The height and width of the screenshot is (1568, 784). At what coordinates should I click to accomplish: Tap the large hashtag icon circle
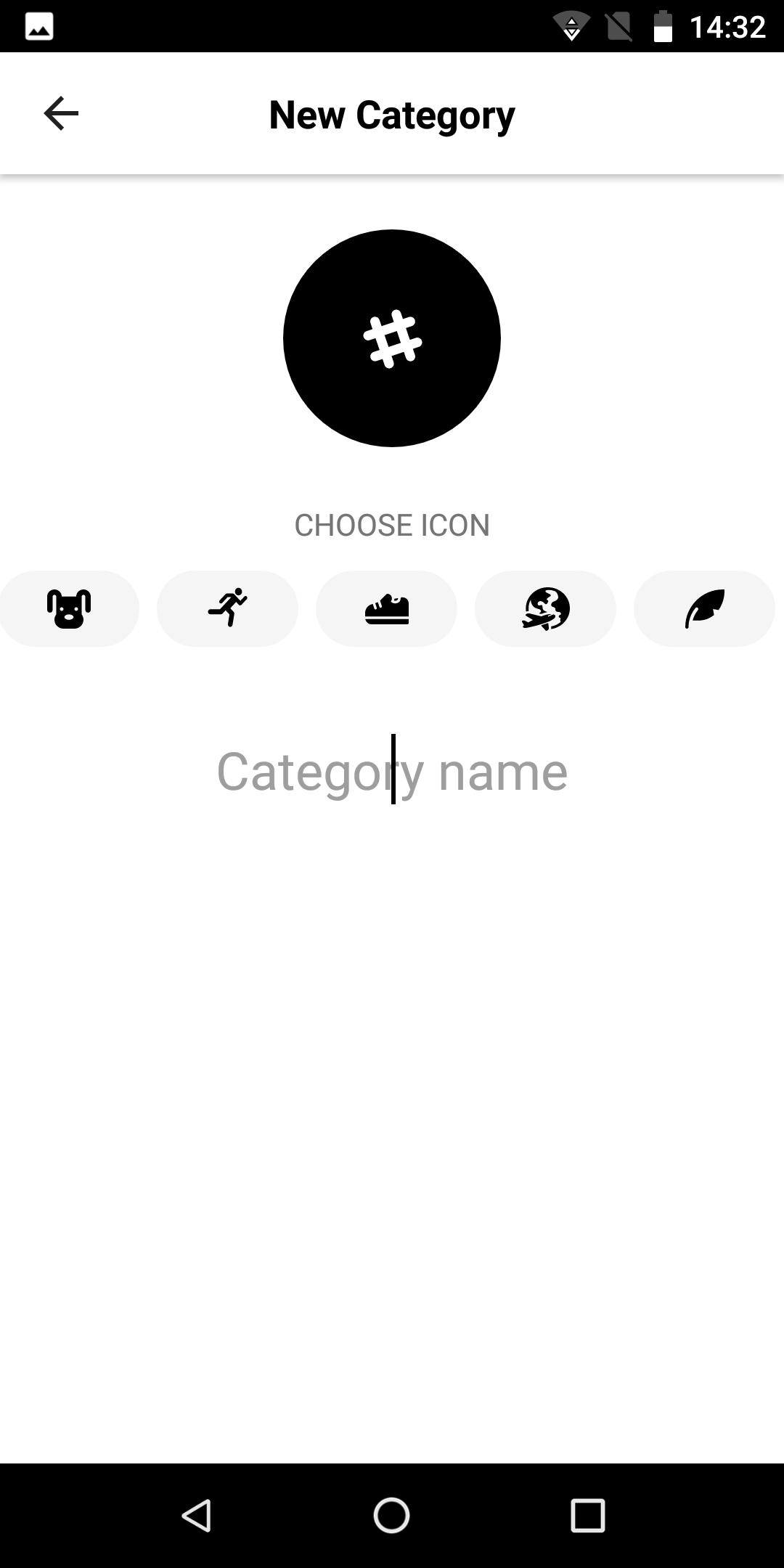(392, 338)
